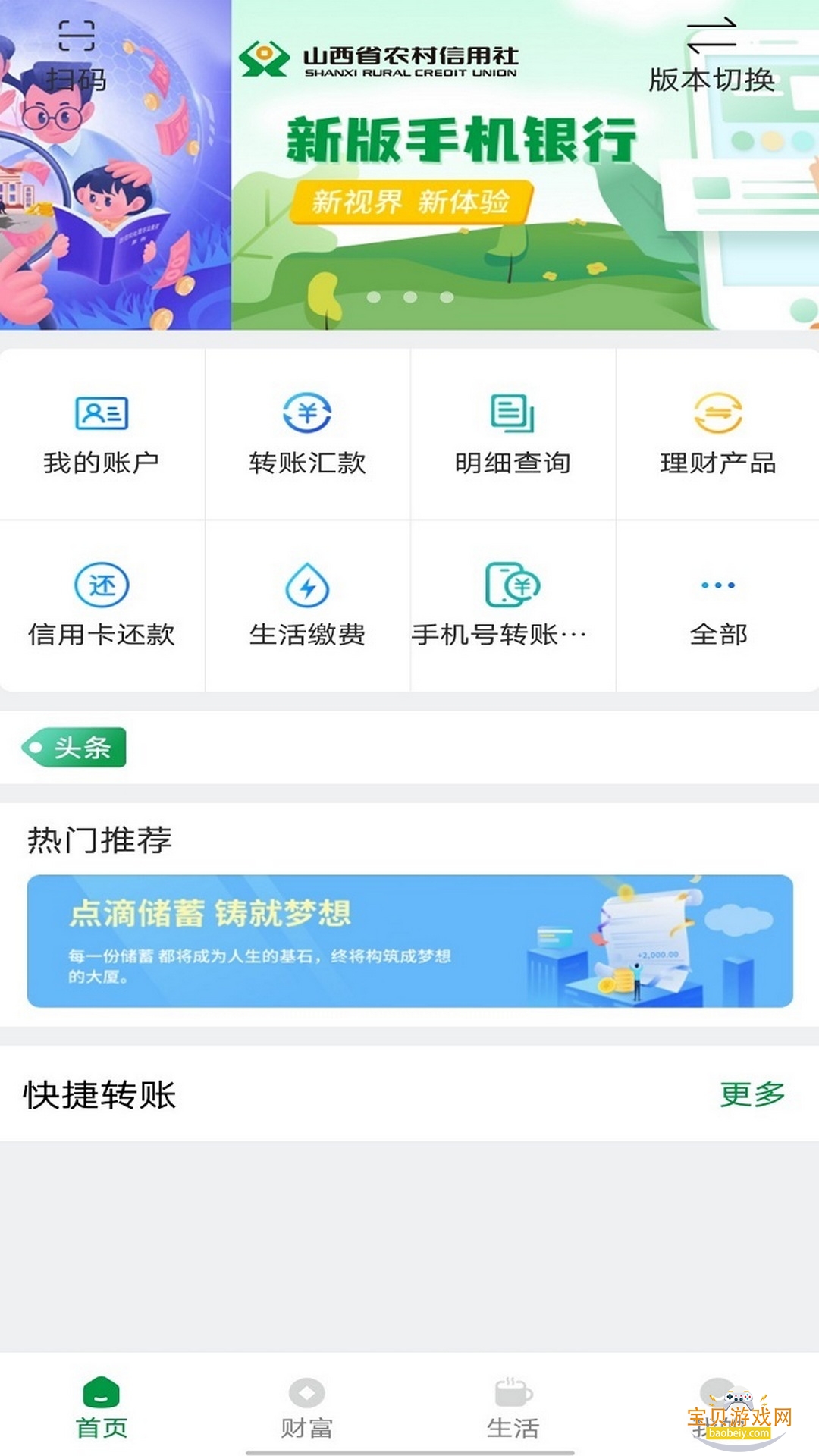Viewport: 819px width, 1456px height.
Task: Open the 头条 headlines news section
Action: [74, 747]
